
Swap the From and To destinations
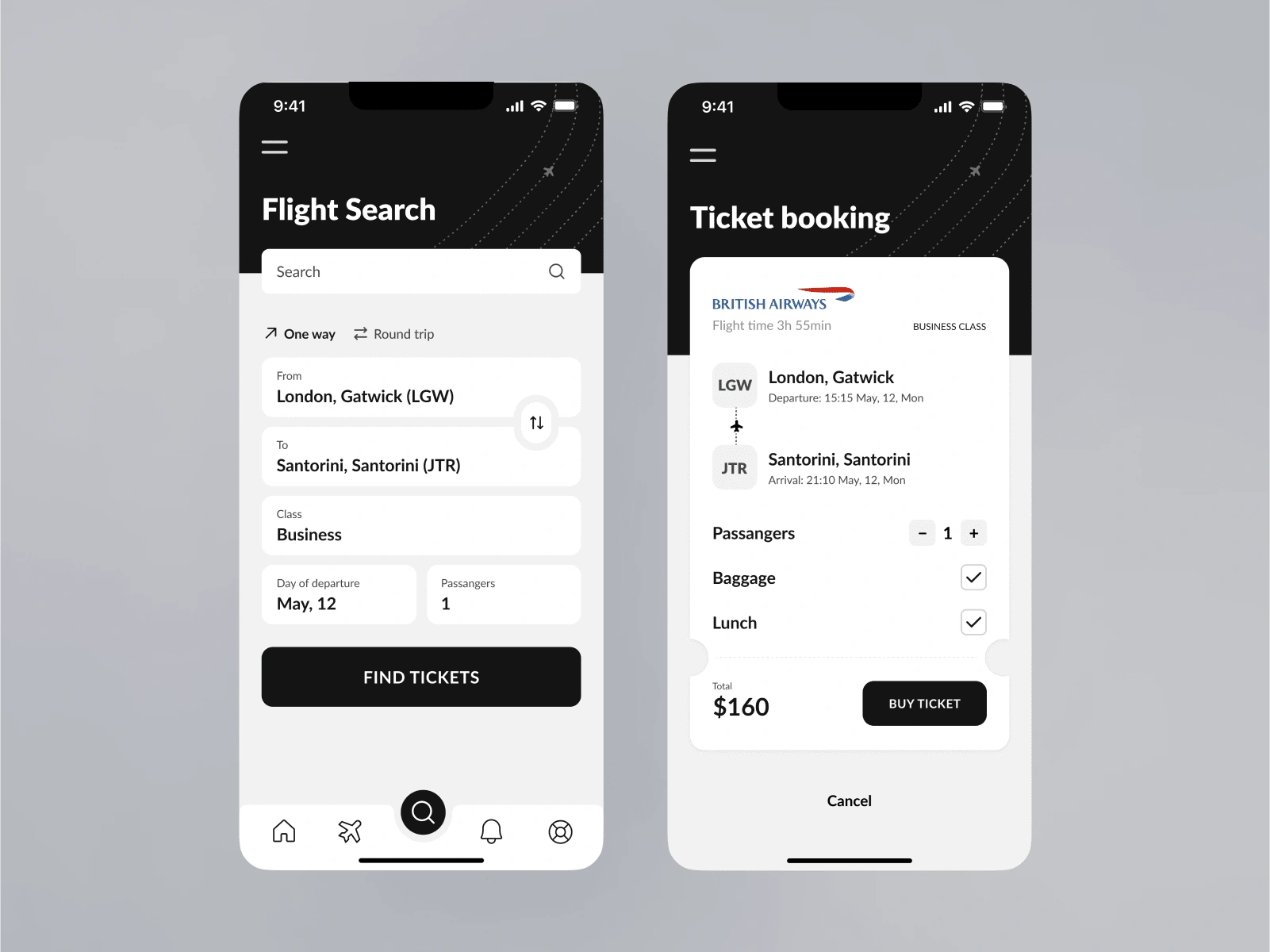tap(536, 422)
